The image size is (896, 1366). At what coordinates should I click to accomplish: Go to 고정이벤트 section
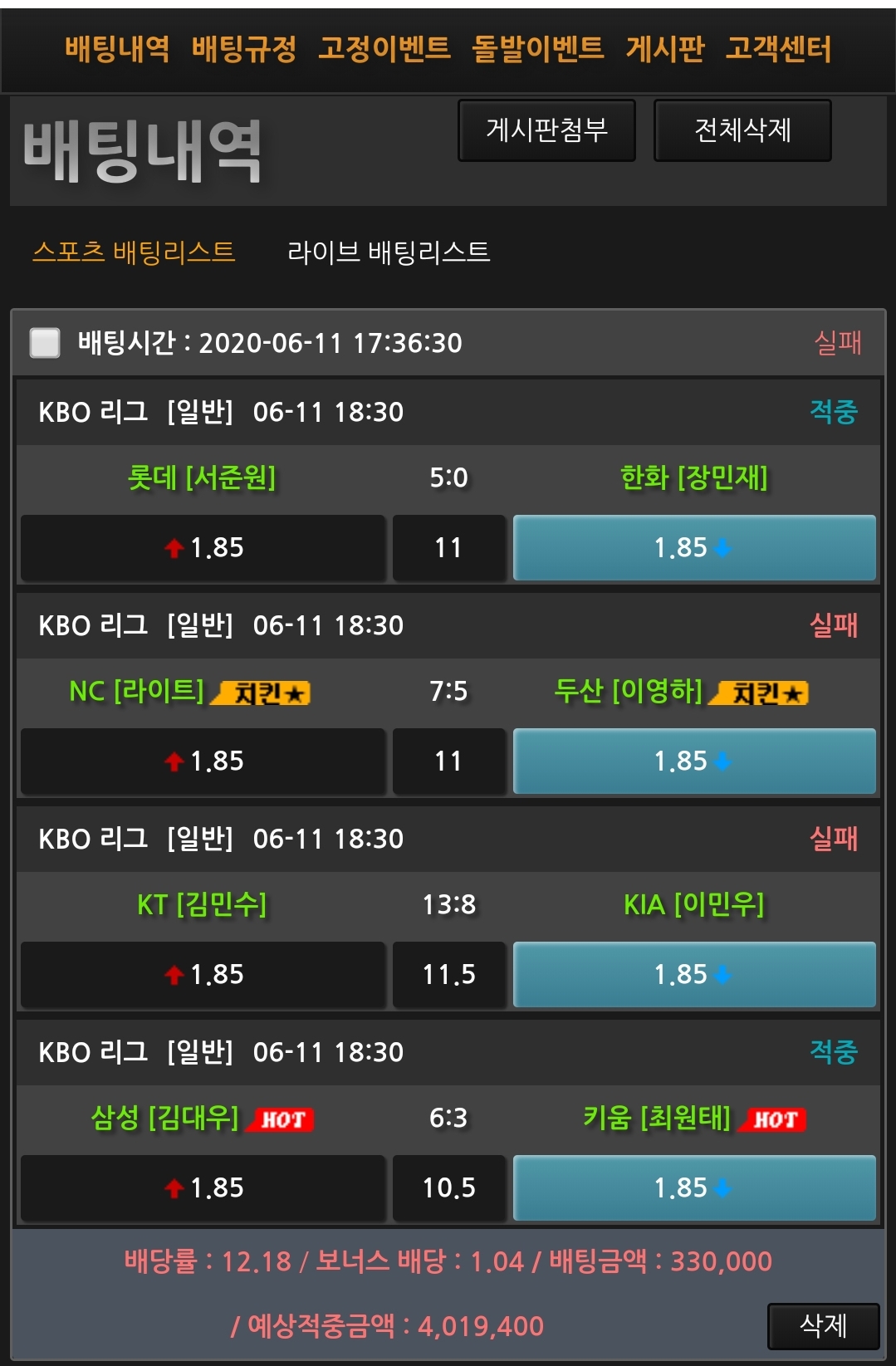pyautogui.click(x=384, y=49)
